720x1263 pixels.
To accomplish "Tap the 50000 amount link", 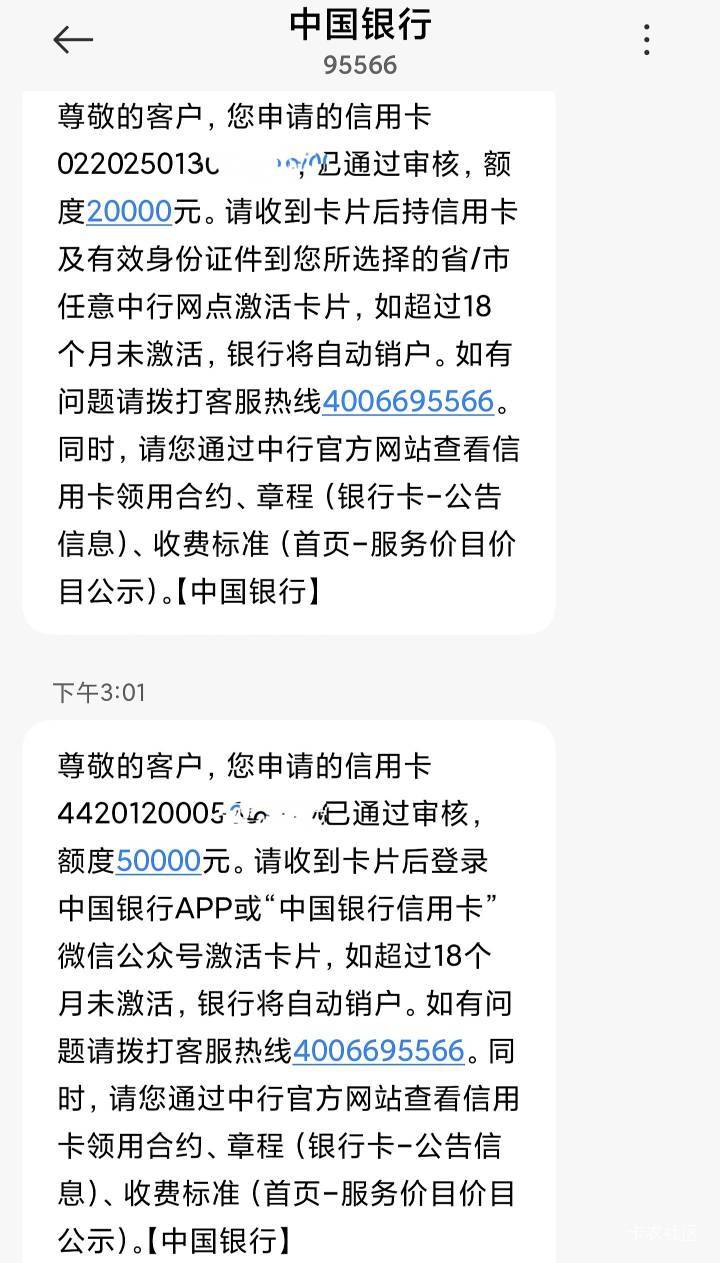I will [x=159, y=860].
